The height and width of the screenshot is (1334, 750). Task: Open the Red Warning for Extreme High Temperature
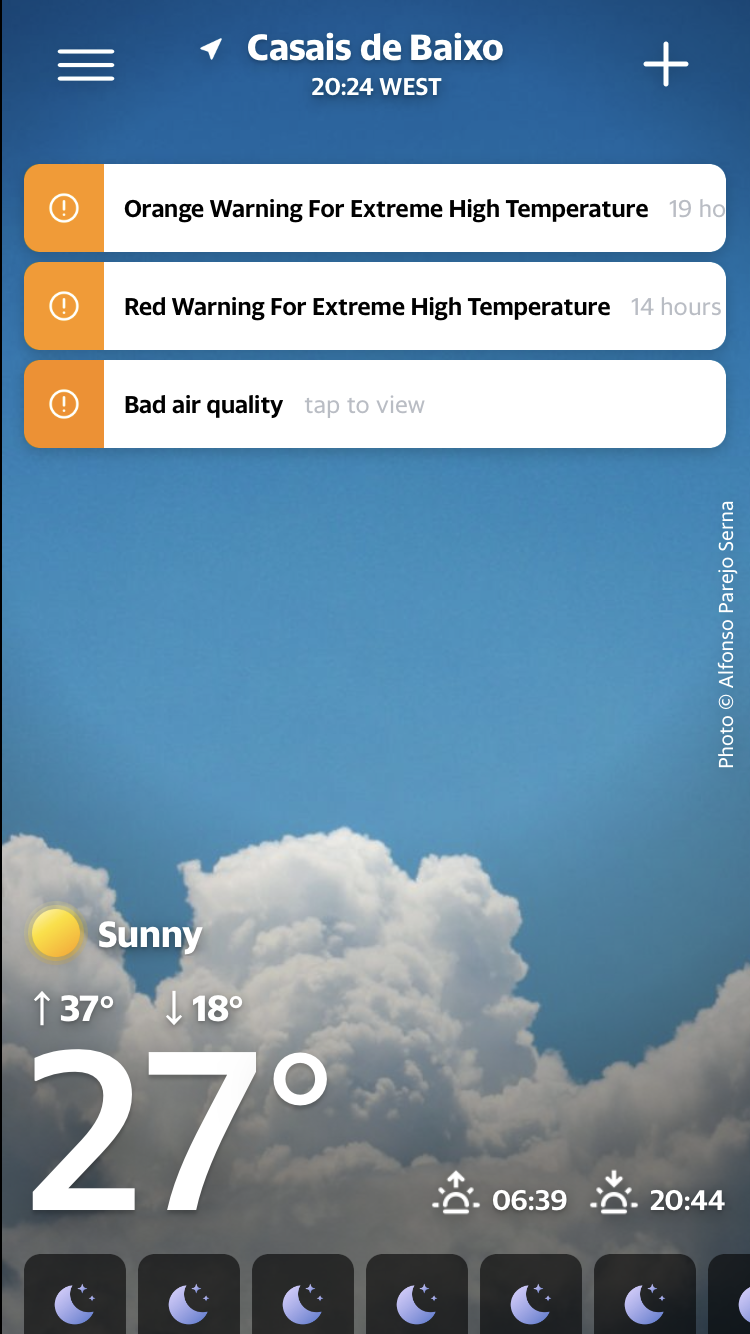tap(375, 306)
